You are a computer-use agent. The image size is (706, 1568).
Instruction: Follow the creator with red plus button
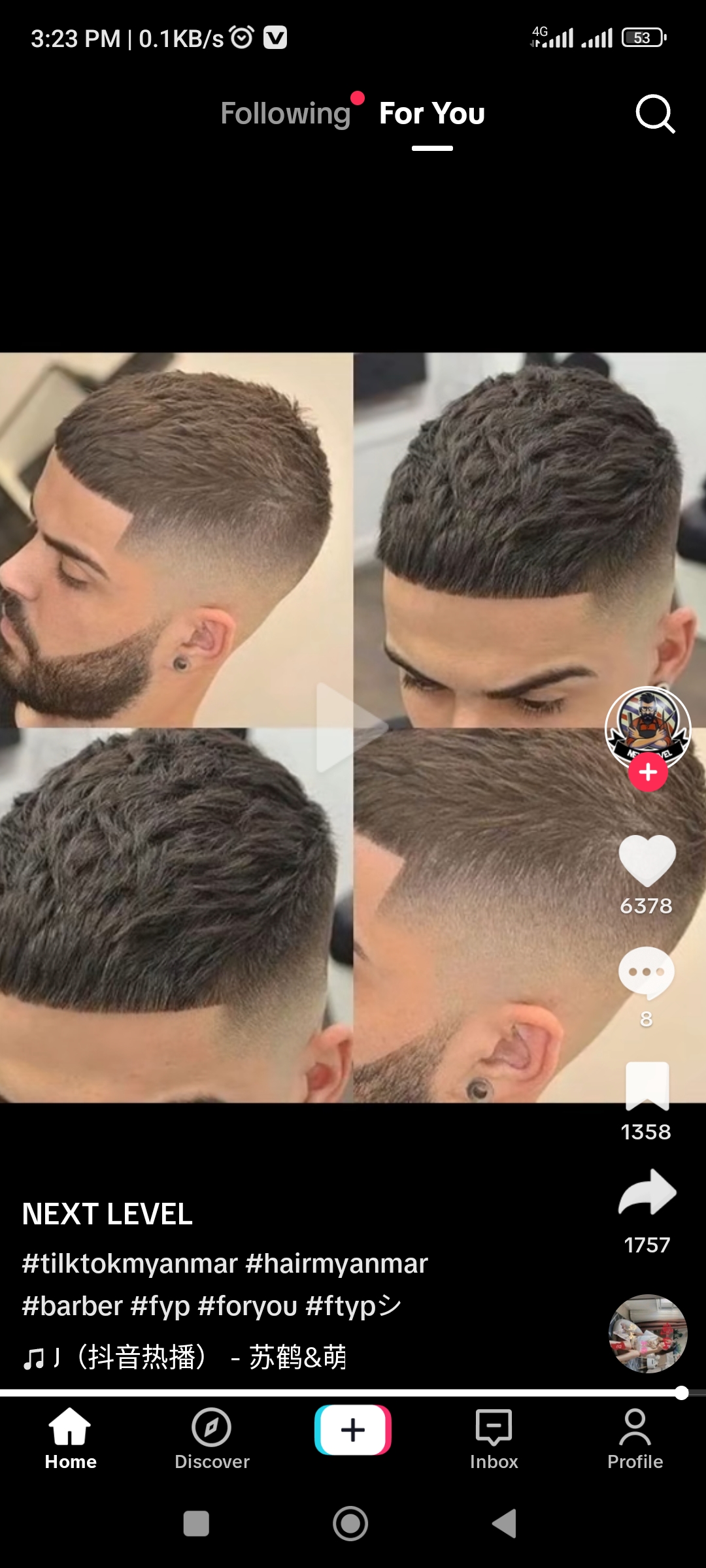pos(648,772)
